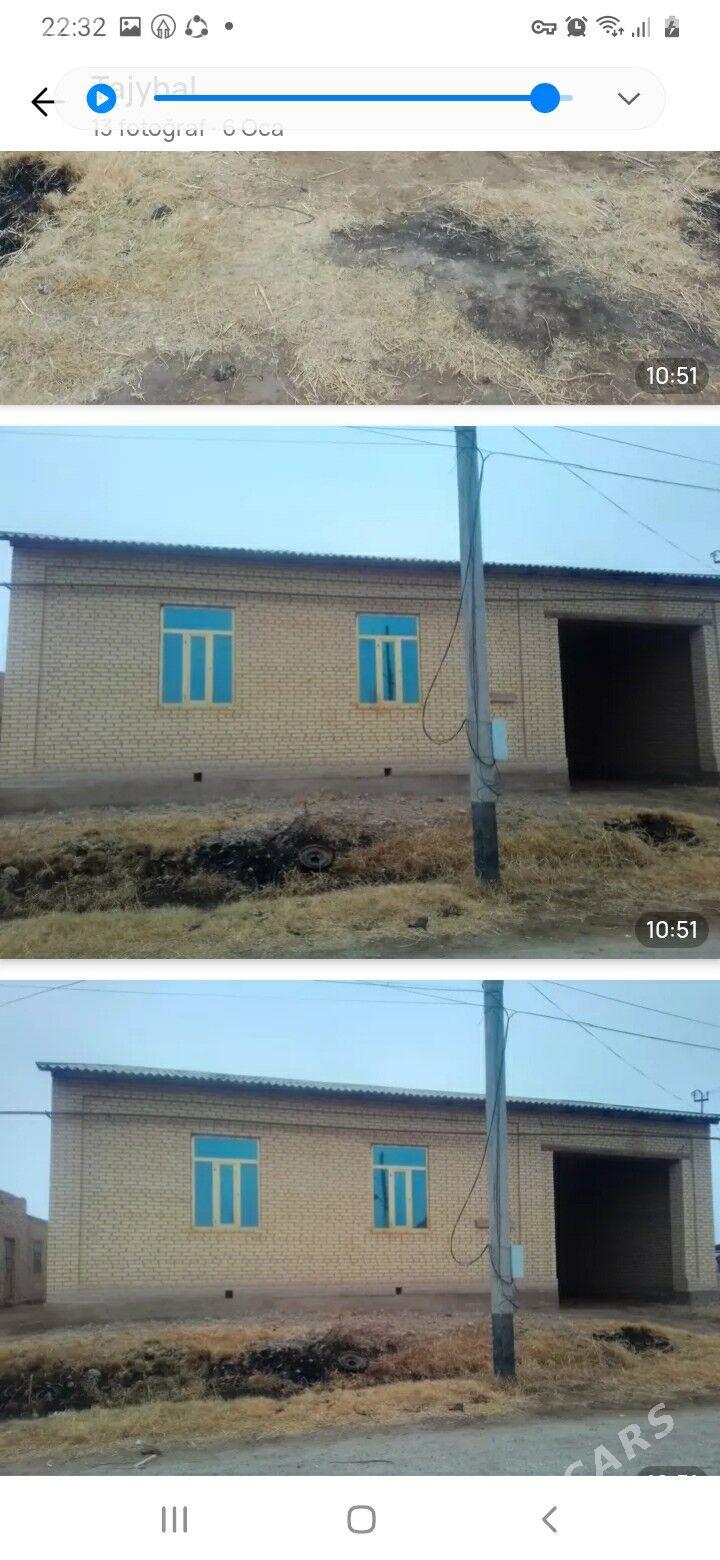Tap the 10:51 timestamp on the house photo
720x1560 pixels.
[x=672, y=930]
